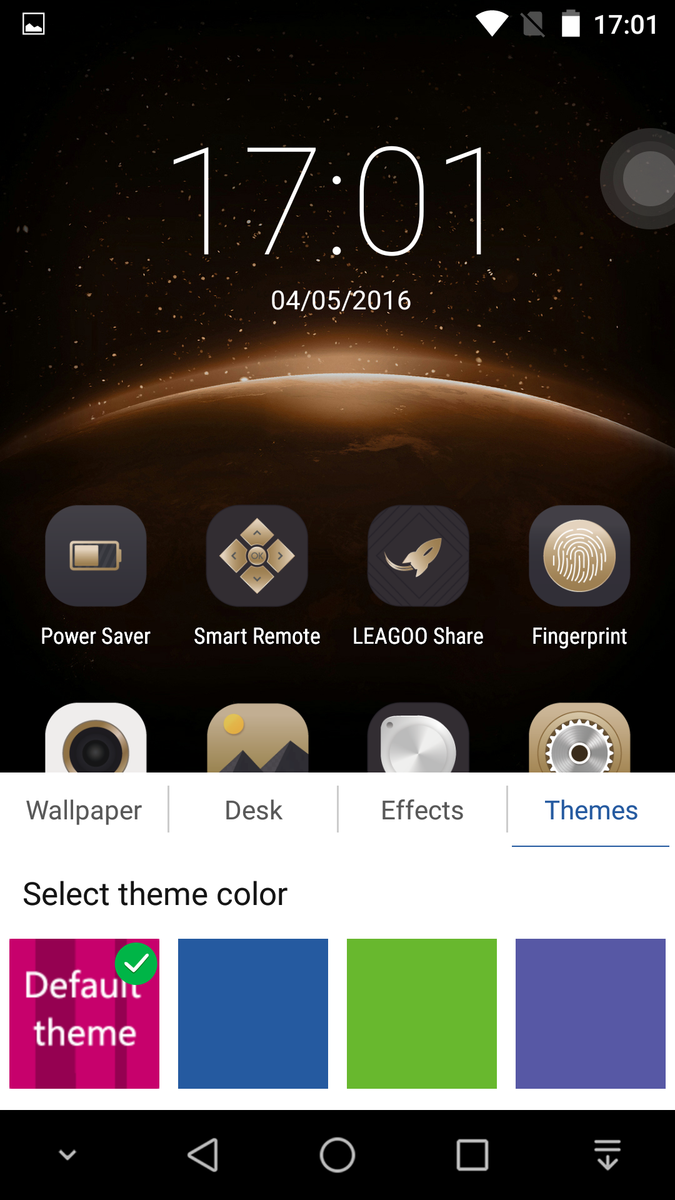Choose the Default theme swatch
675x1200 pixels.
click(x=84, y=1013)
